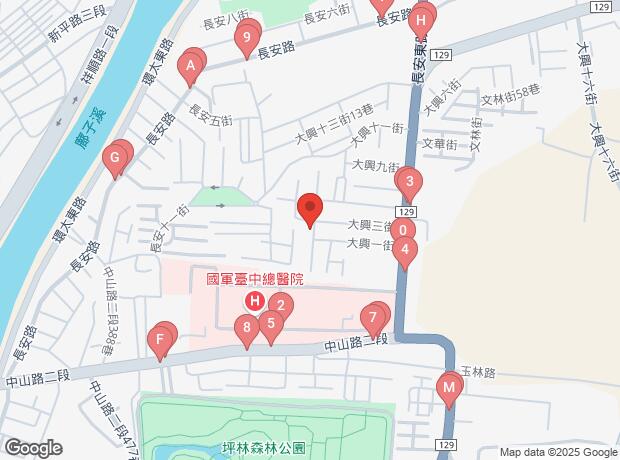Tap the map marker labeled A
The width and height of the screenshot is (620, 460).
click(x=188, y=67)
